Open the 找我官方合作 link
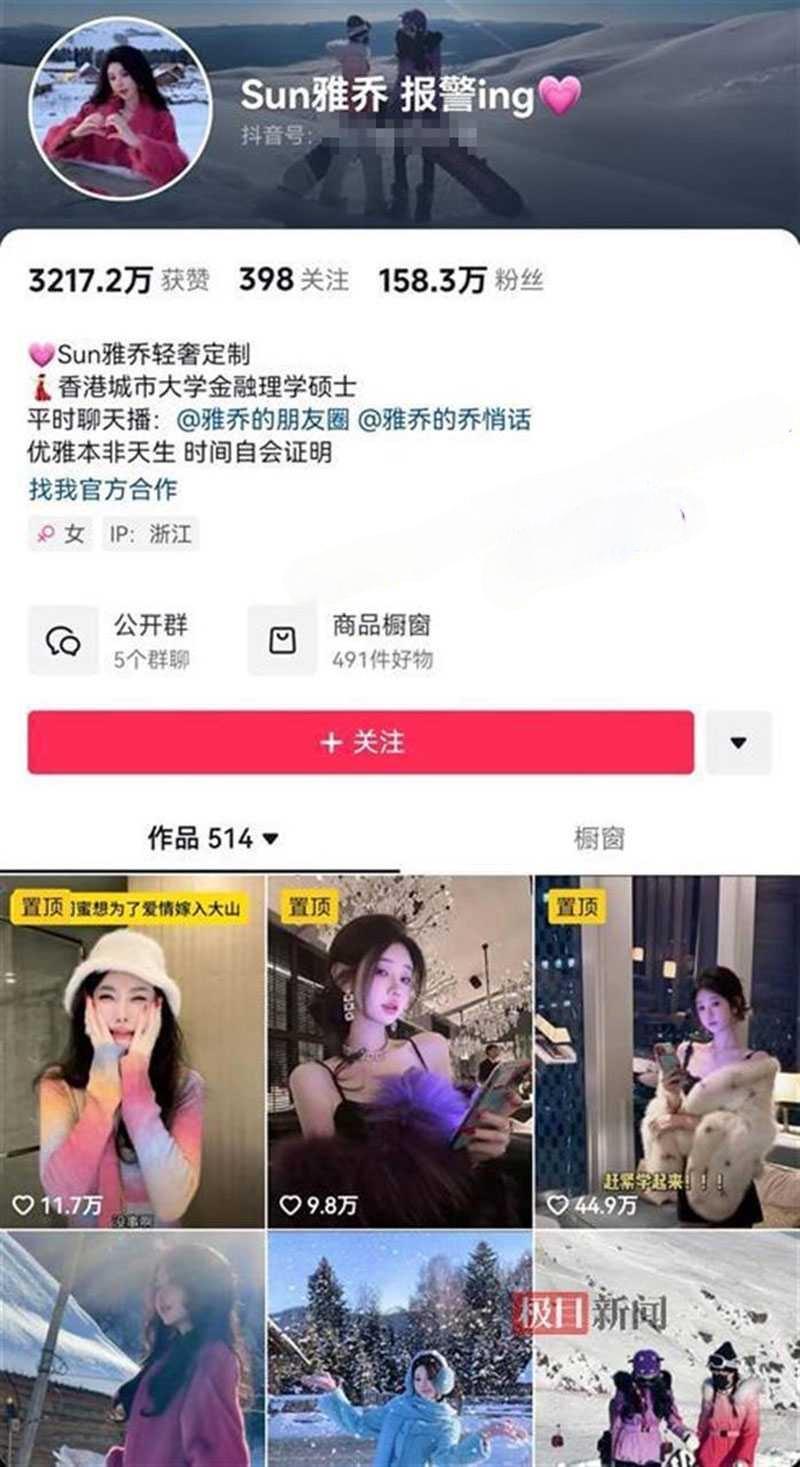The image size is (800, 1467). 102,489
